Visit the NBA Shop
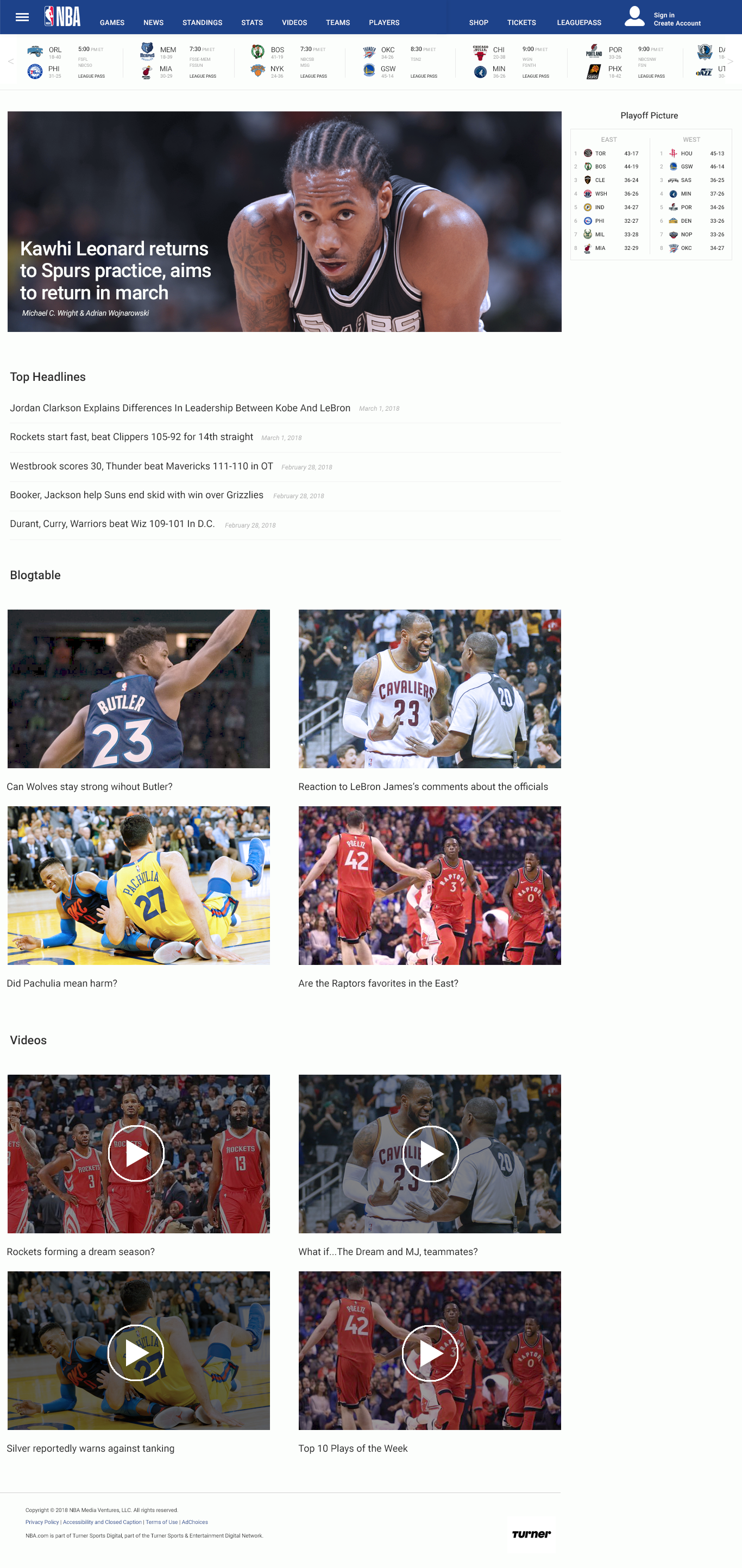This screenshot has height=1568, width=742. pyautogui.click(x=479, y=22)
